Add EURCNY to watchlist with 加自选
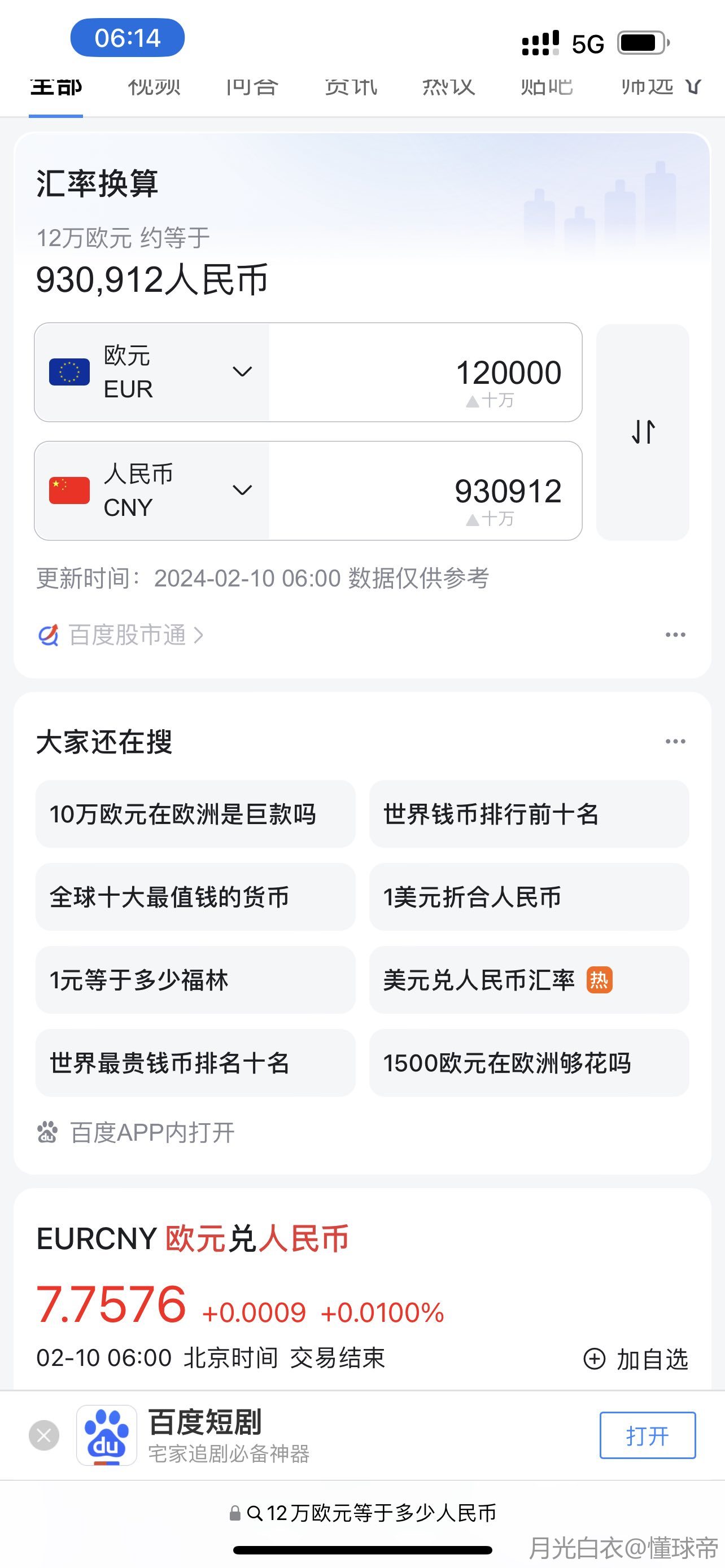 (x=636, y=1359)
